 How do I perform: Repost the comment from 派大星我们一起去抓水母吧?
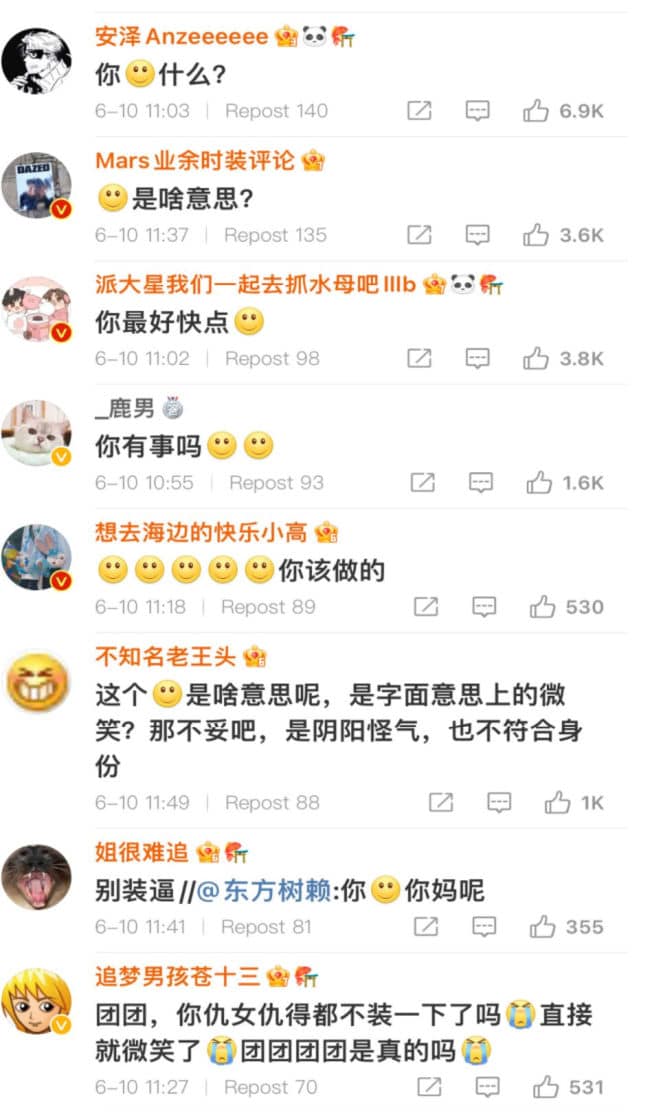coord(419,358)
